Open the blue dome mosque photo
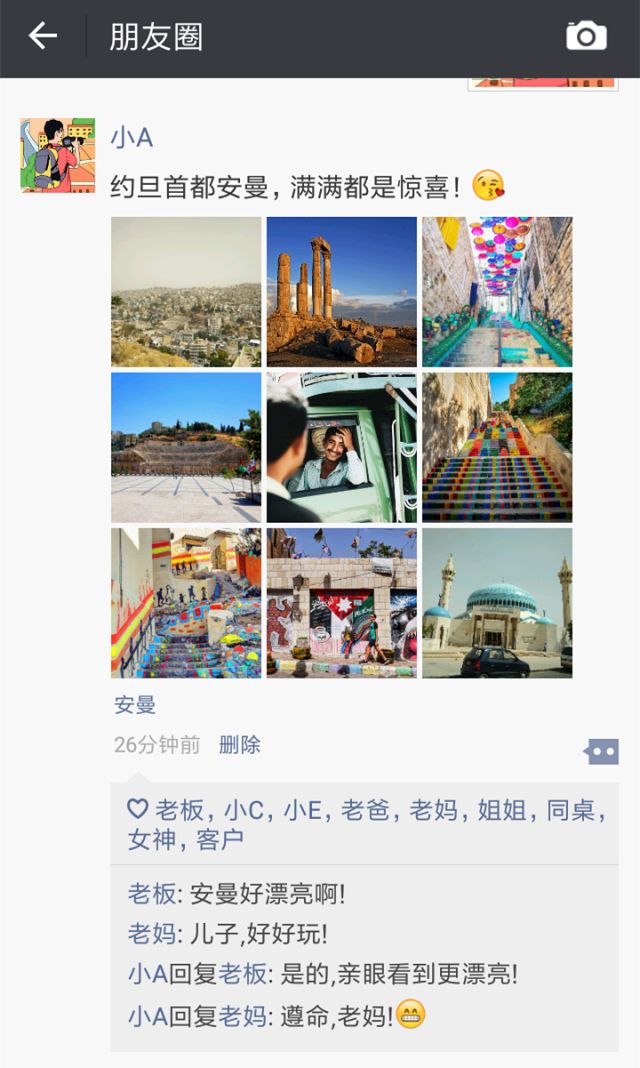 497,603
